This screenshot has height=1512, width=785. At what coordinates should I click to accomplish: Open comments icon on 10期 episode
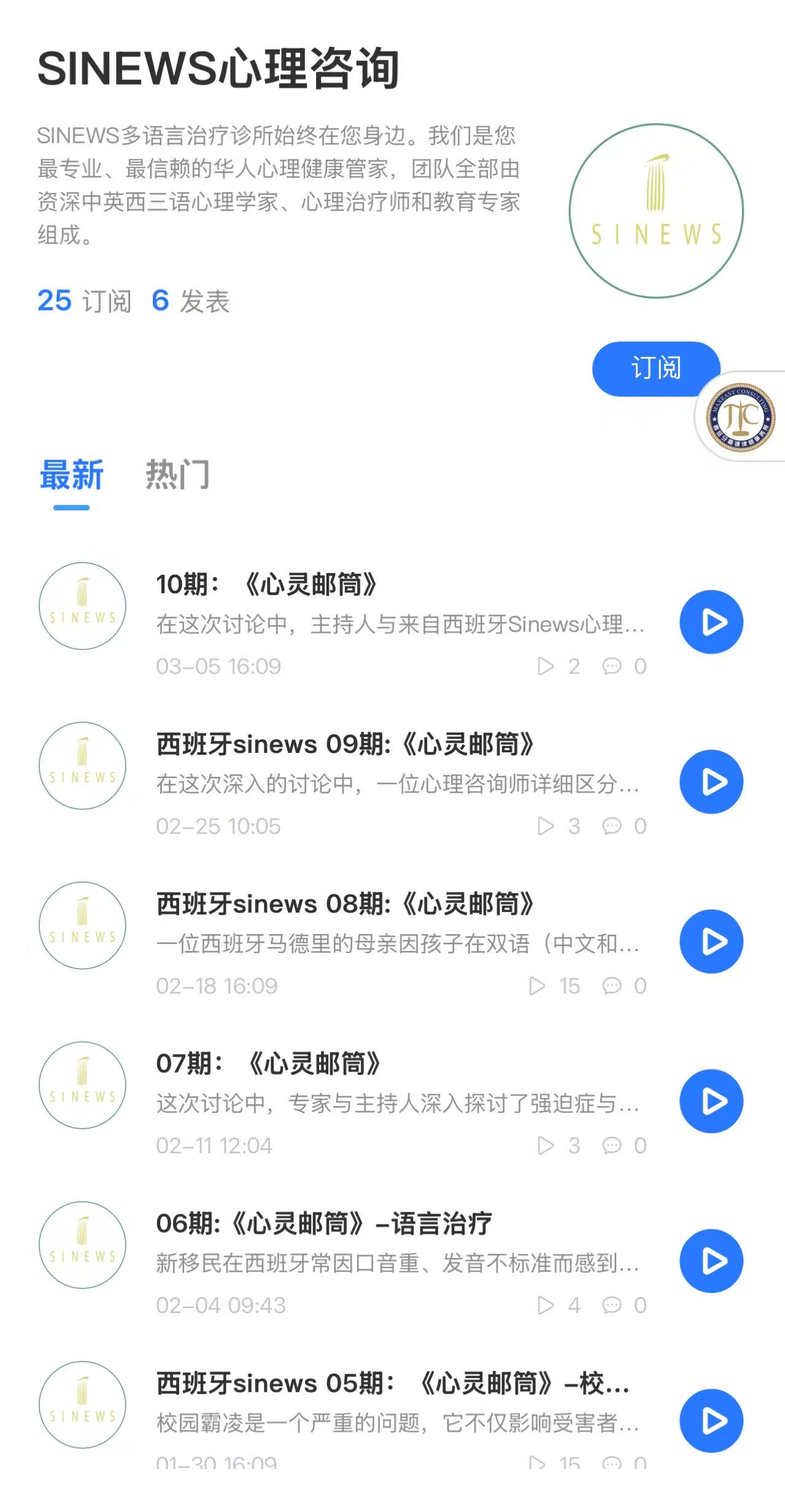(612, 666)
